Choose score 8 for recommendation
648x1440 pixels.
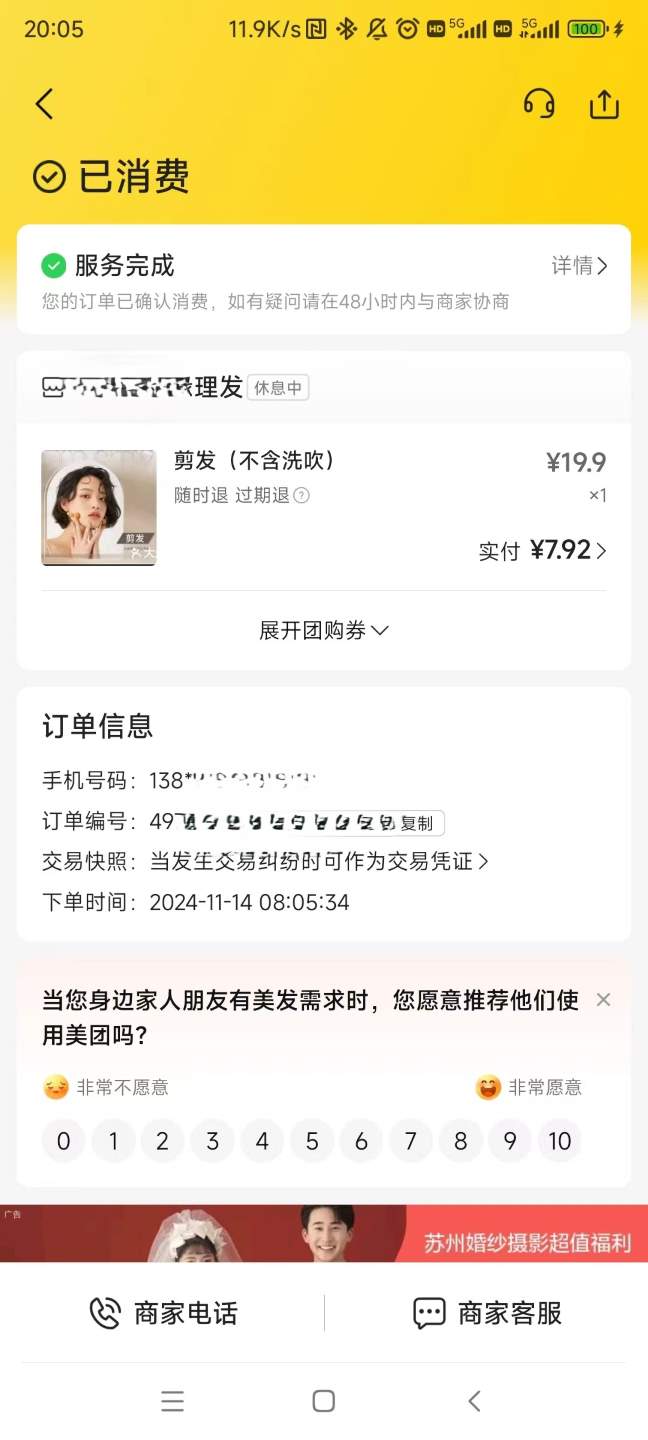point(460,1141)
